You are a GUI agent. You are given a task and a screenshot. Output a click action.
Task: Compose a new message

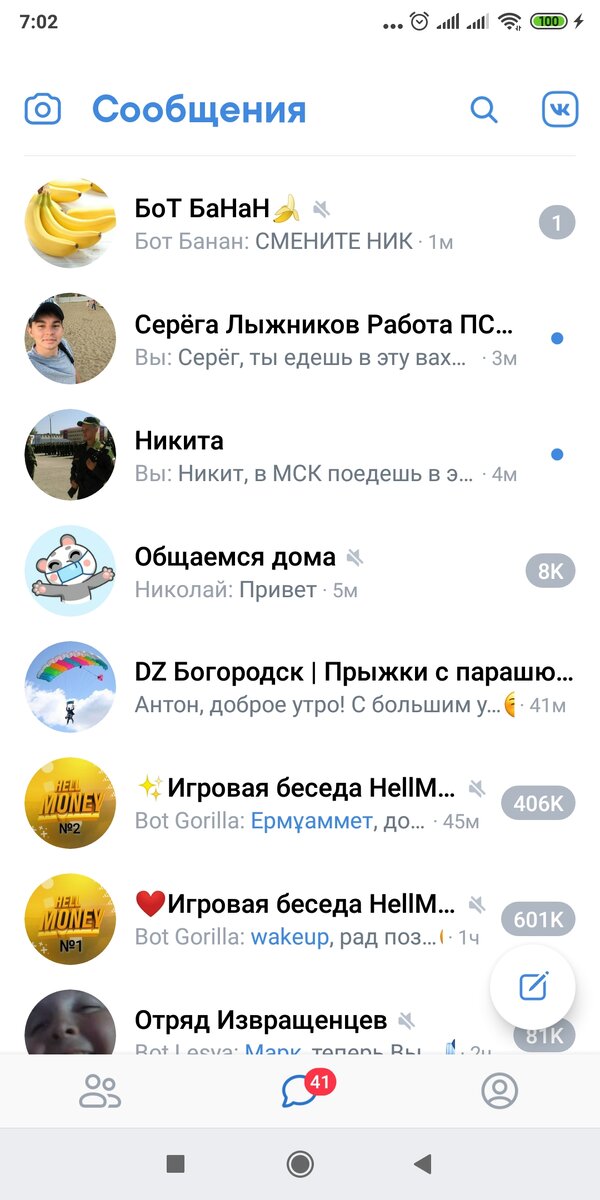click(x=533, y=987)
